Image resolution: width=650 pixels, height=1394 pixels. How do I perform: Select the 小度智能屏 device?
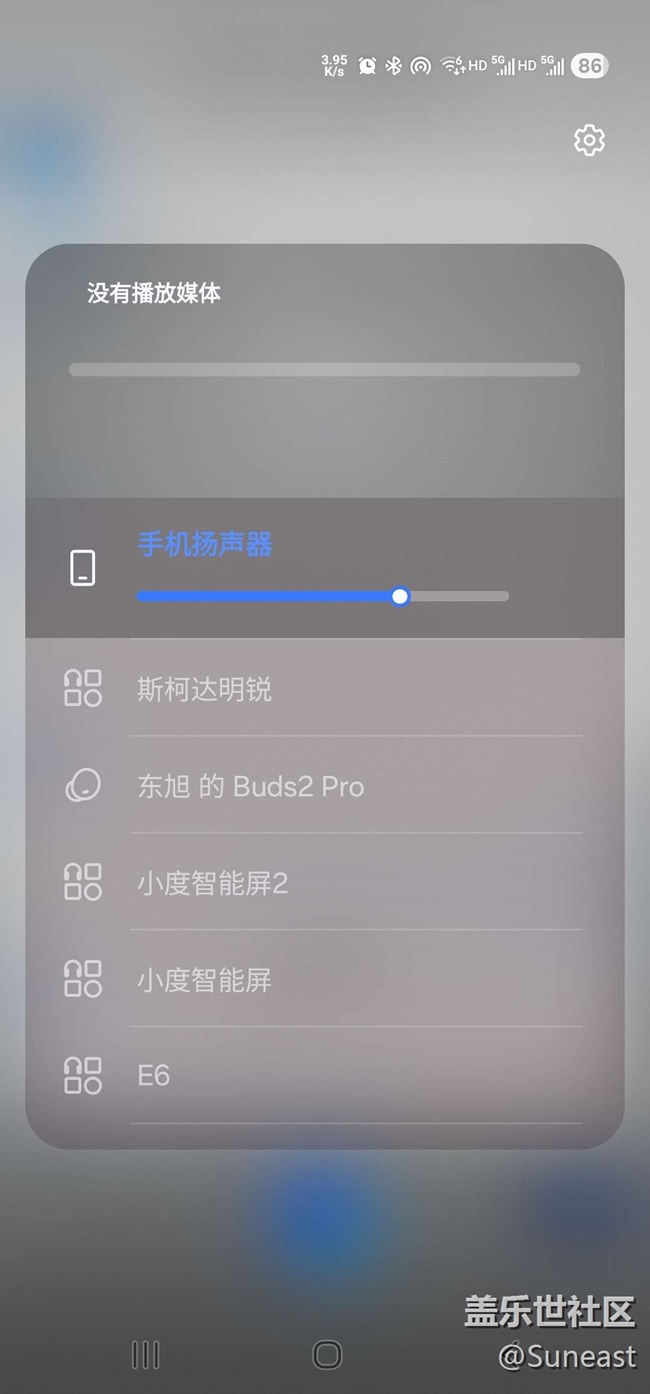pyautogui.click(x=325, y=979)
